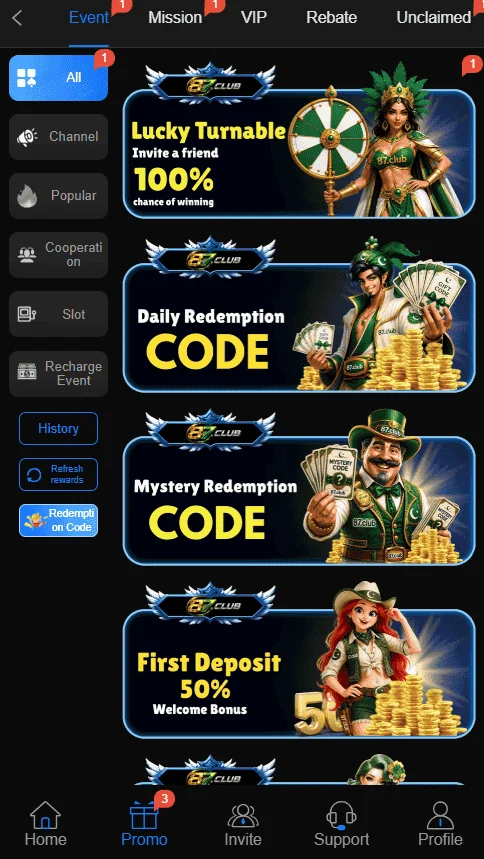Switch to the Invite tab

coord(243,824)
